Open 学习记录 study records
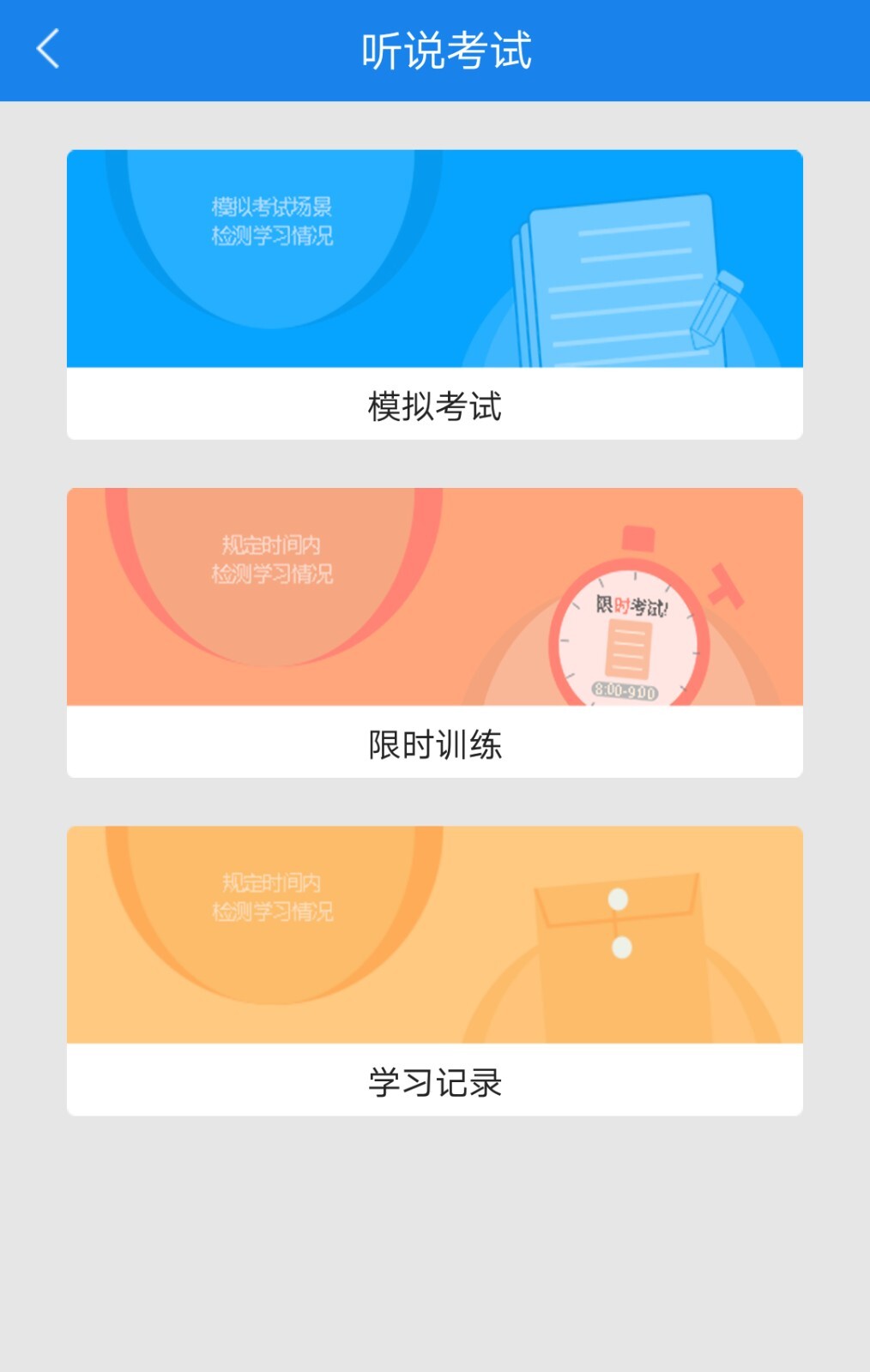 [x=435, y=1082]
